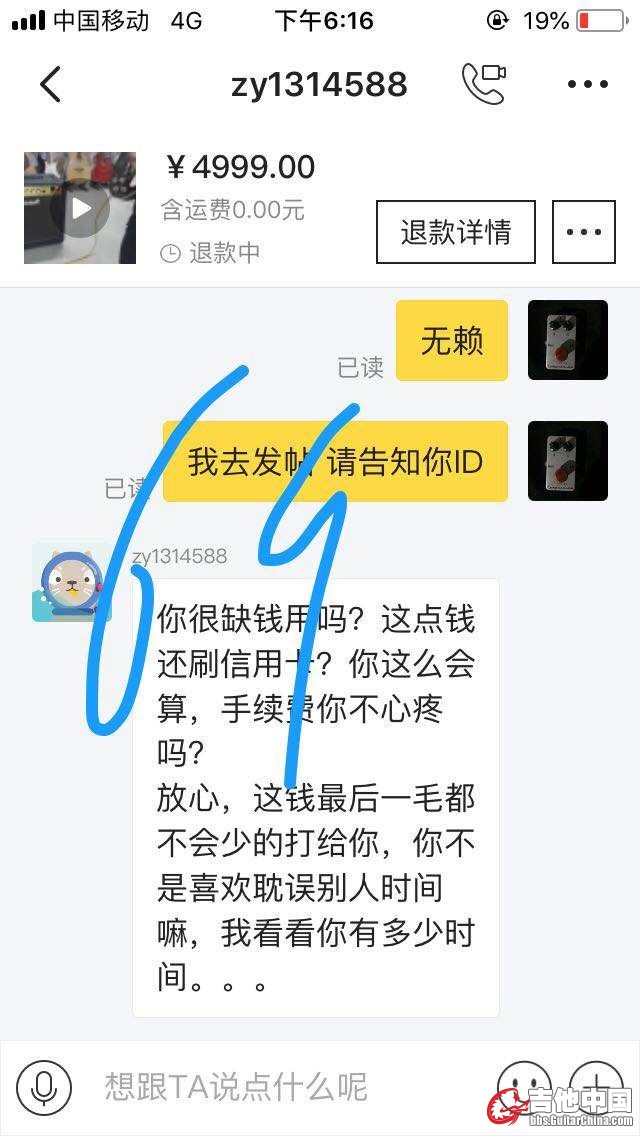
Task: Start a voice or video call
Action: click(484, 84)
